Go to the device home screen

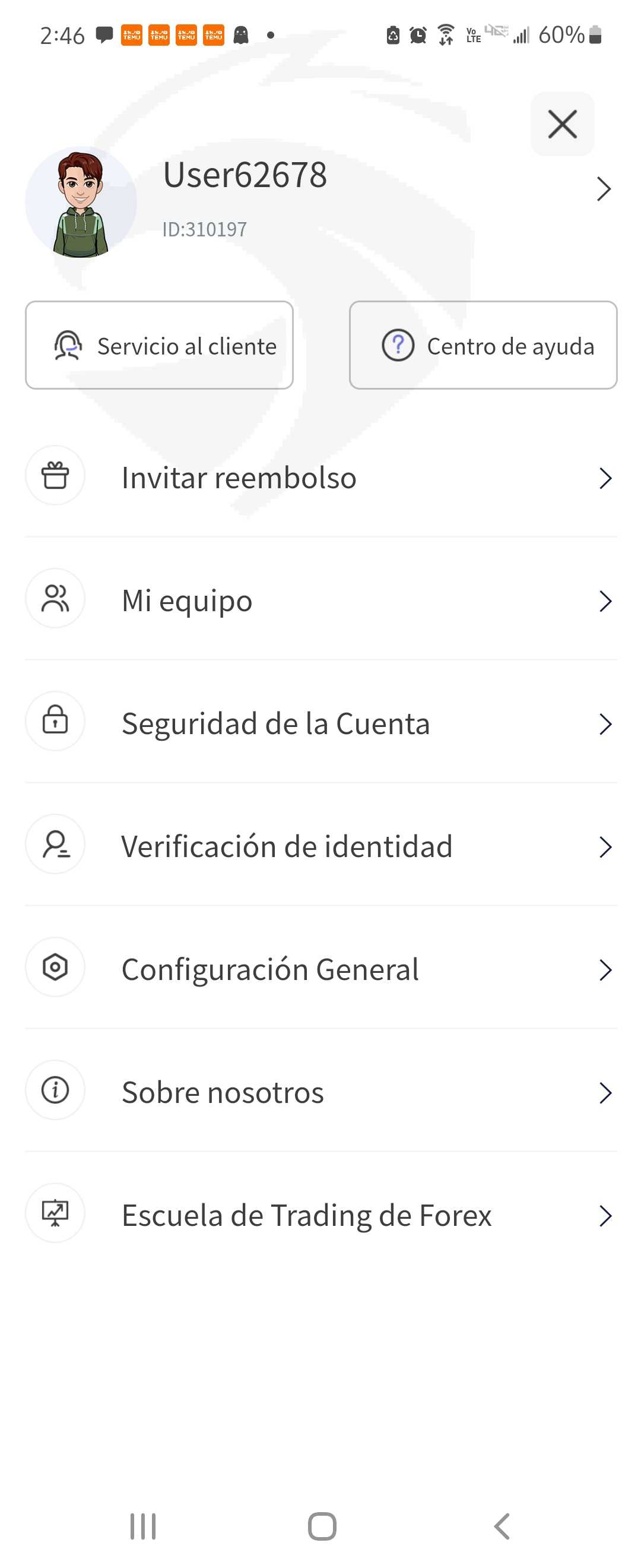(x=322, y=1526)
